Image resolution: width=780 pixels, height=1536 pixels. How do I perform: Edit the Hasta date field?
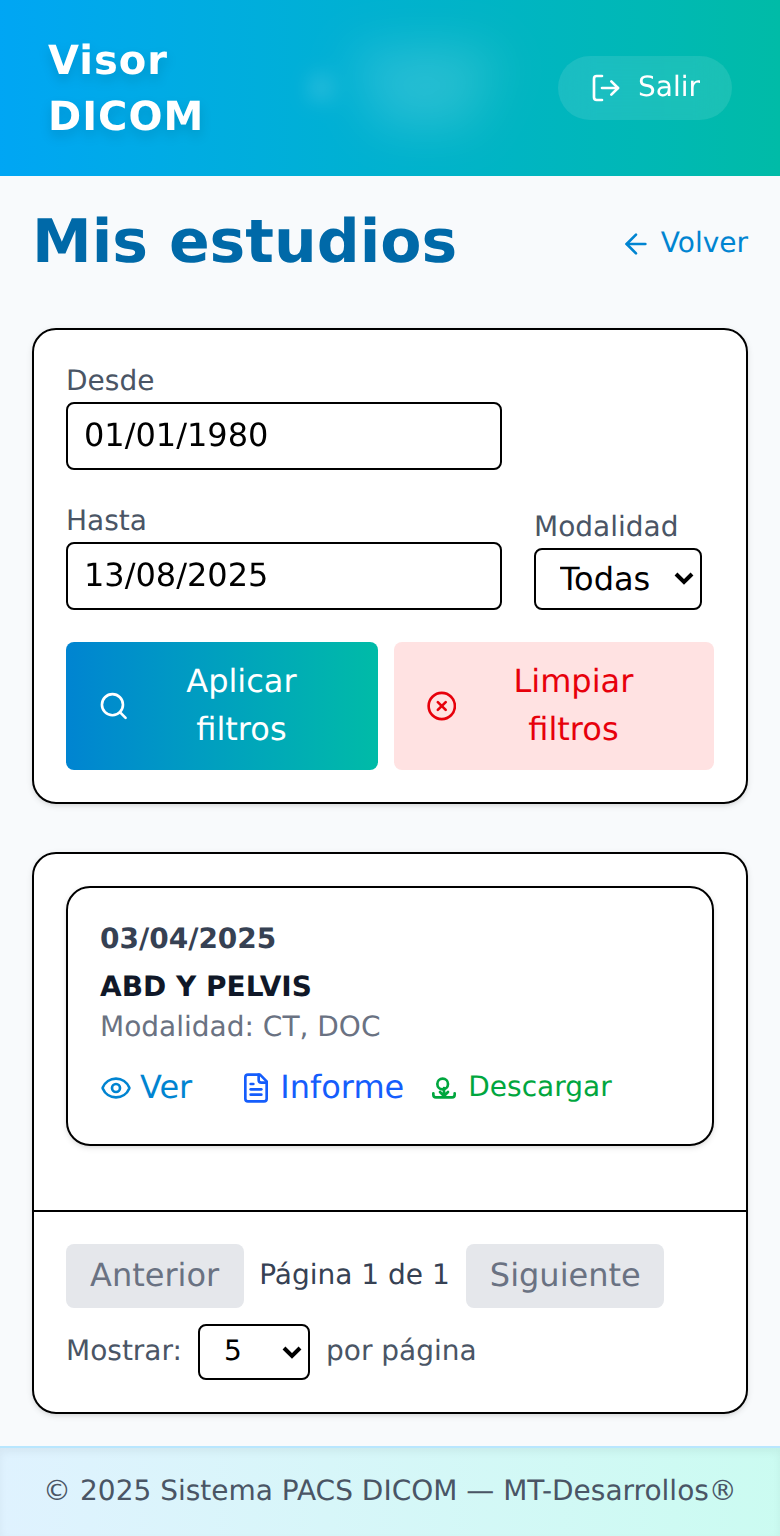tap(284, 576)
